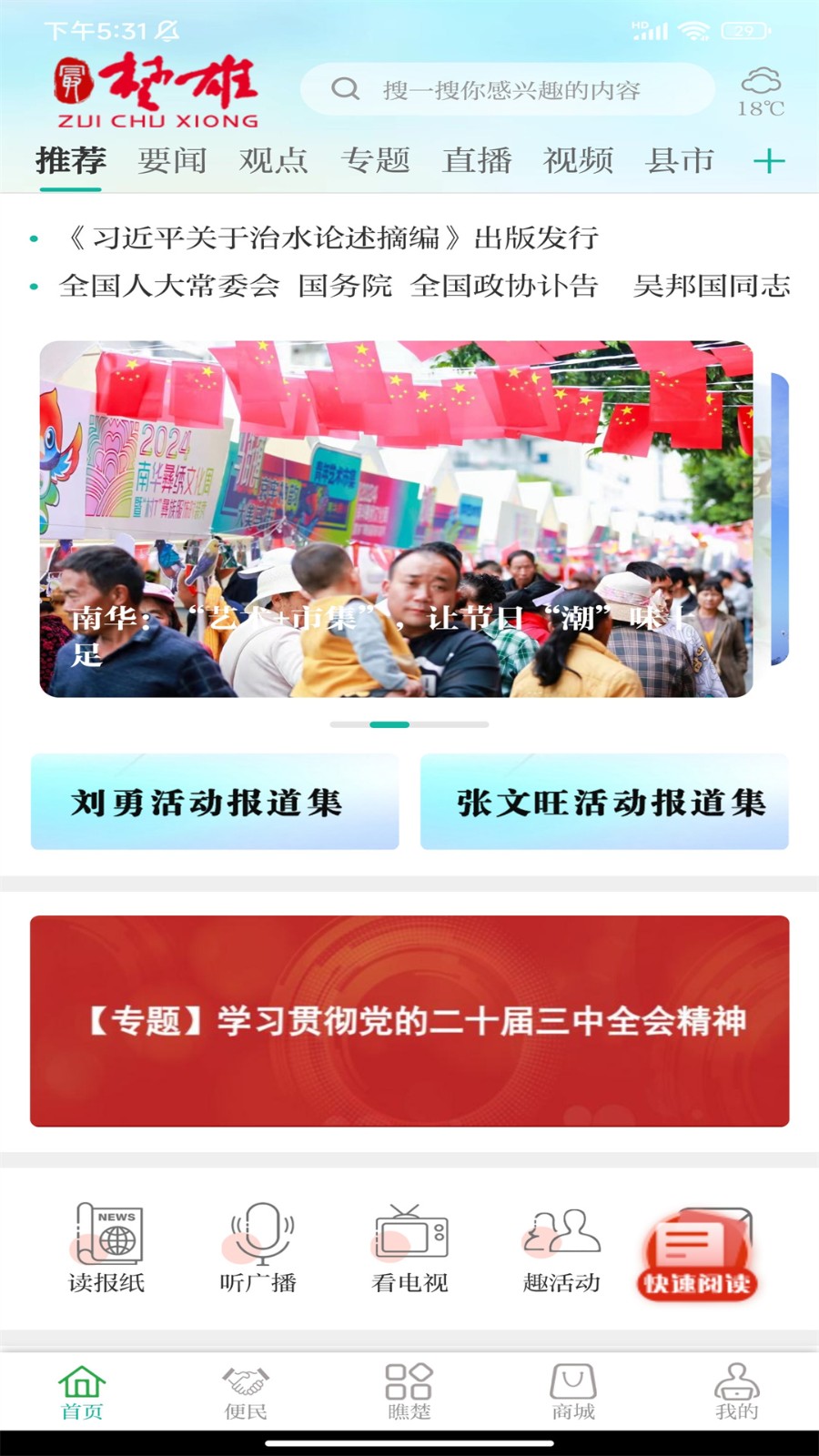819x1456 pixels.
Task: Tap the search box at the top
Action: 508,89
